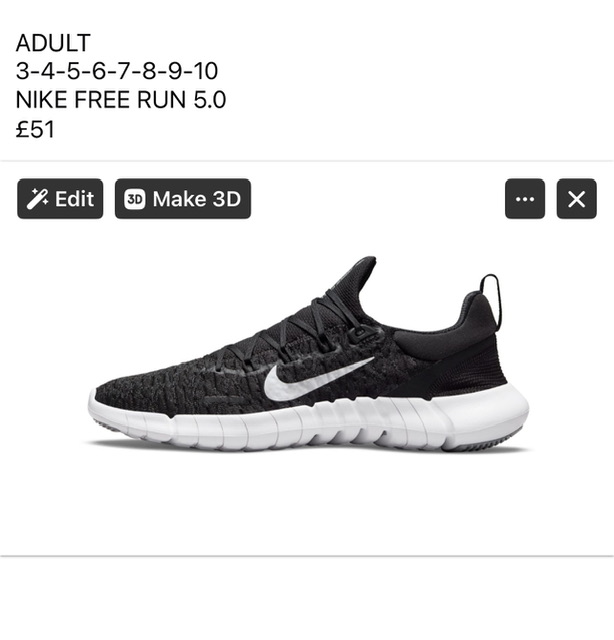The height and width of the screenshot is (640, 614).
Task: Select Make 3D for the shoe photo
Action: pos(182,199)
